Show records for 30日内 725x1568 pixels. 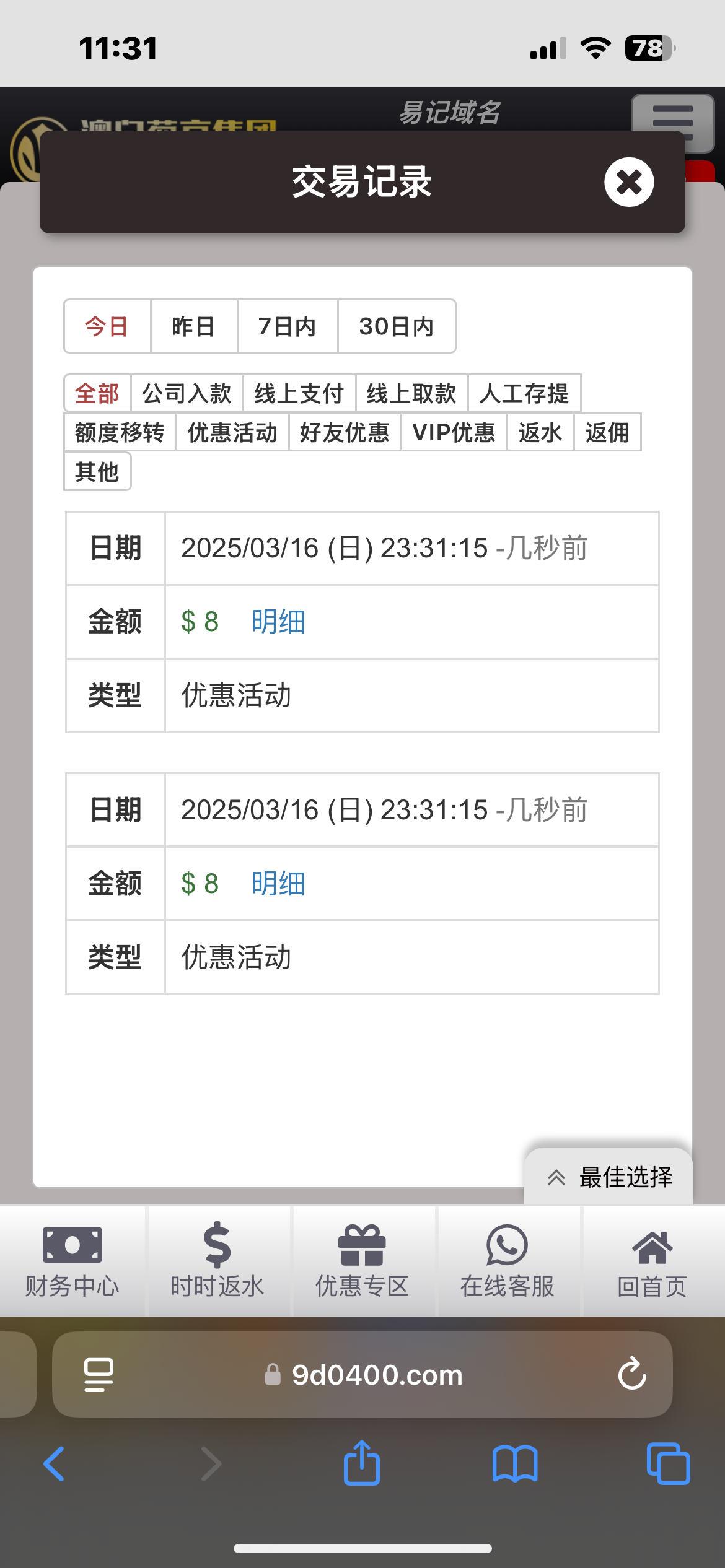point(397,326)
